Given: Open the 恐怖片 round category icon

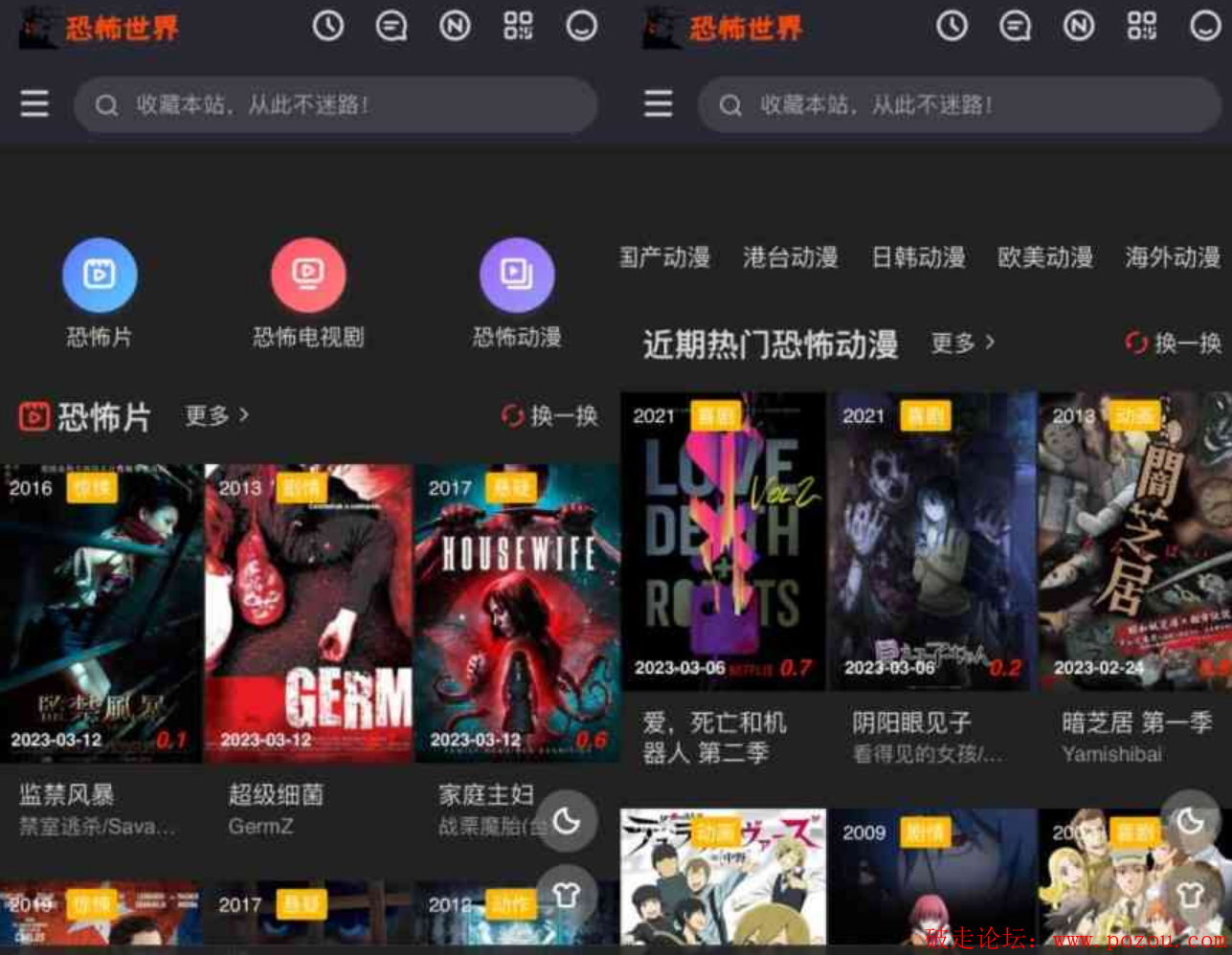Looking at the screenshot, I should point(100,276).
